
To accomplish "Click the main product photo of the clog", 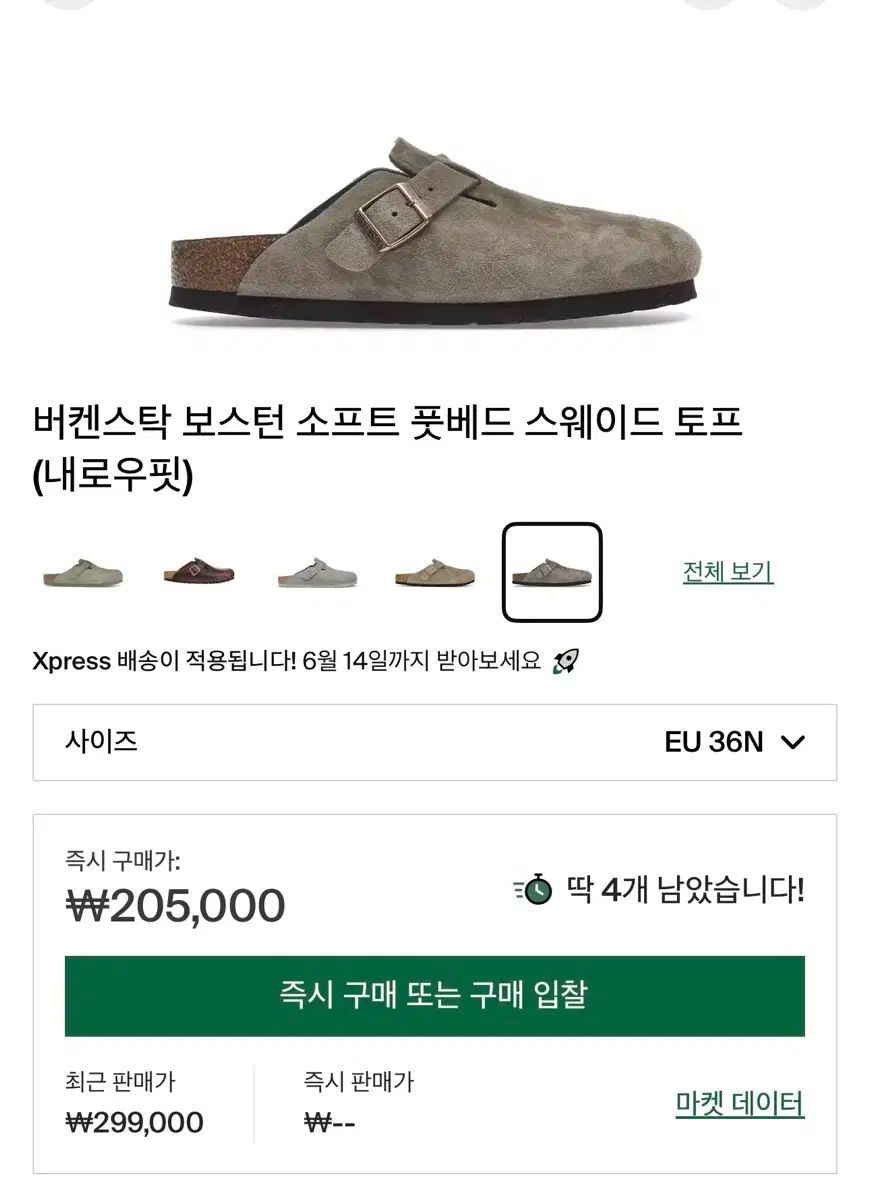I will coord(435,230).
